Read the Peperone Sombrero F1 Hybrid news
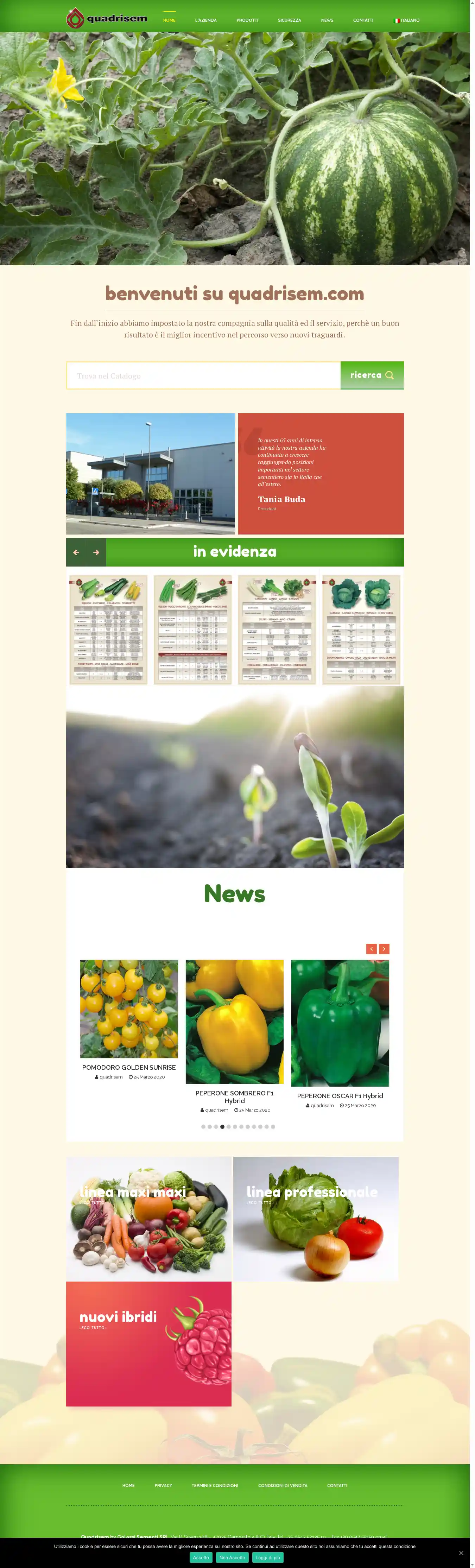This screenshot has height=1568, width=475. (234, 1096)
